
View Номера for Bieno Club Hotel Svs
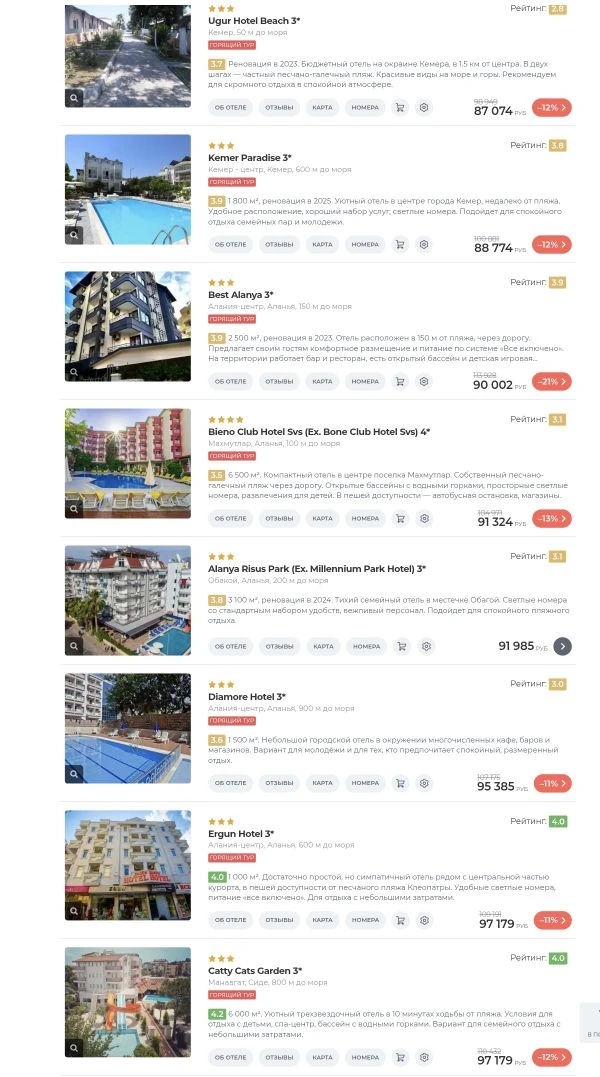tap(365, 519)
